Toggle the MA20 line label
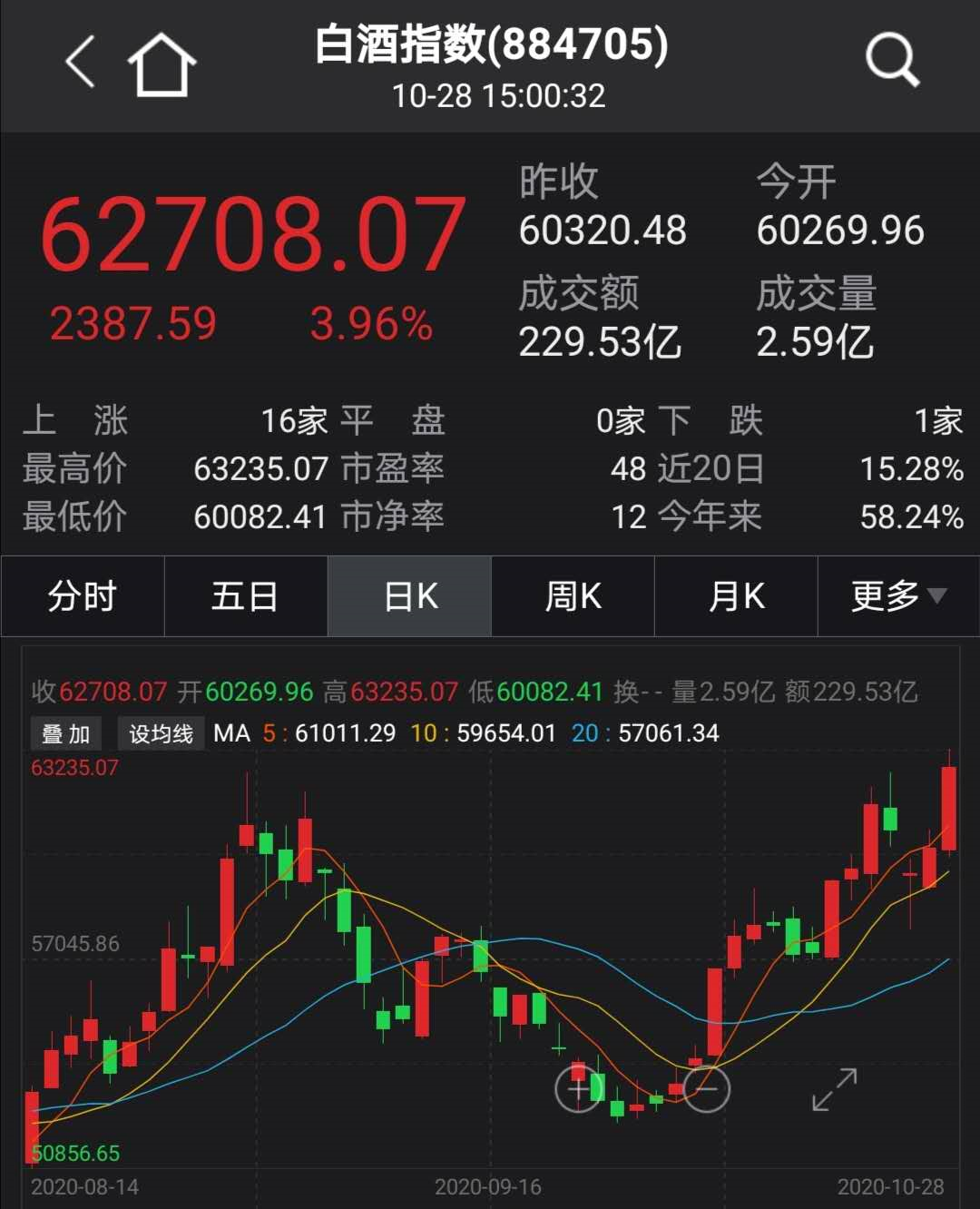Viewport: 980px width, 1209px height. coord(585,732)
